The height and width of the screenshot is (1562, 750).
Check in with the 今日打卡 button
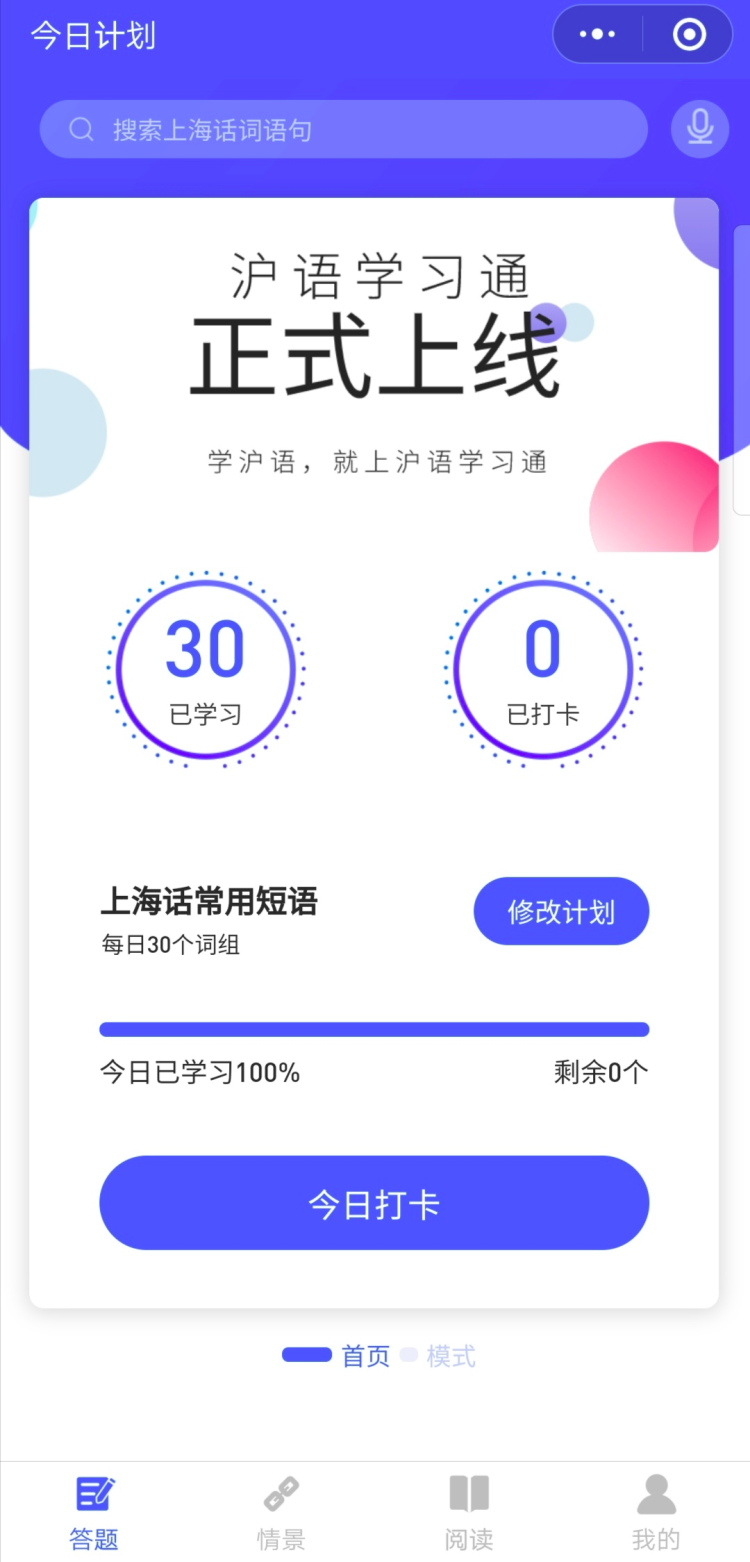[x=374, y=1203]
